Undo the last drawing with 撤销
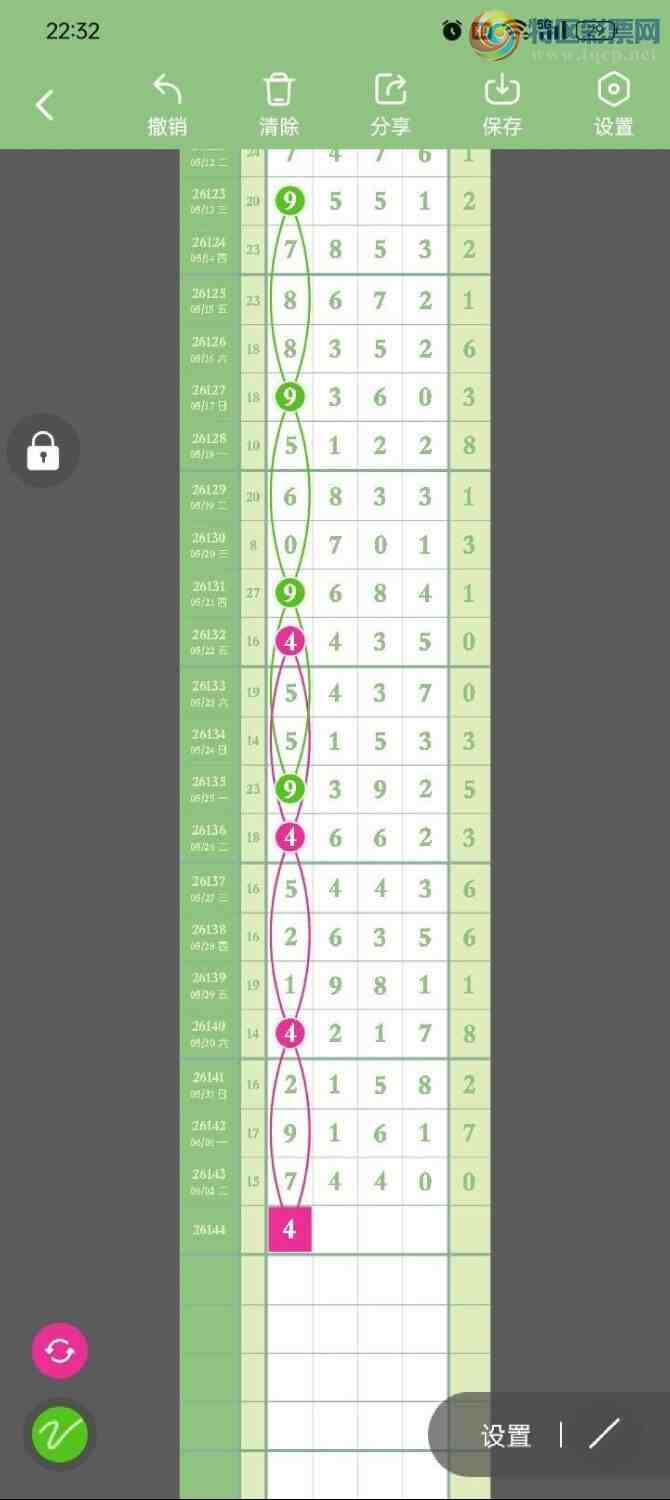 coord(167,105)
